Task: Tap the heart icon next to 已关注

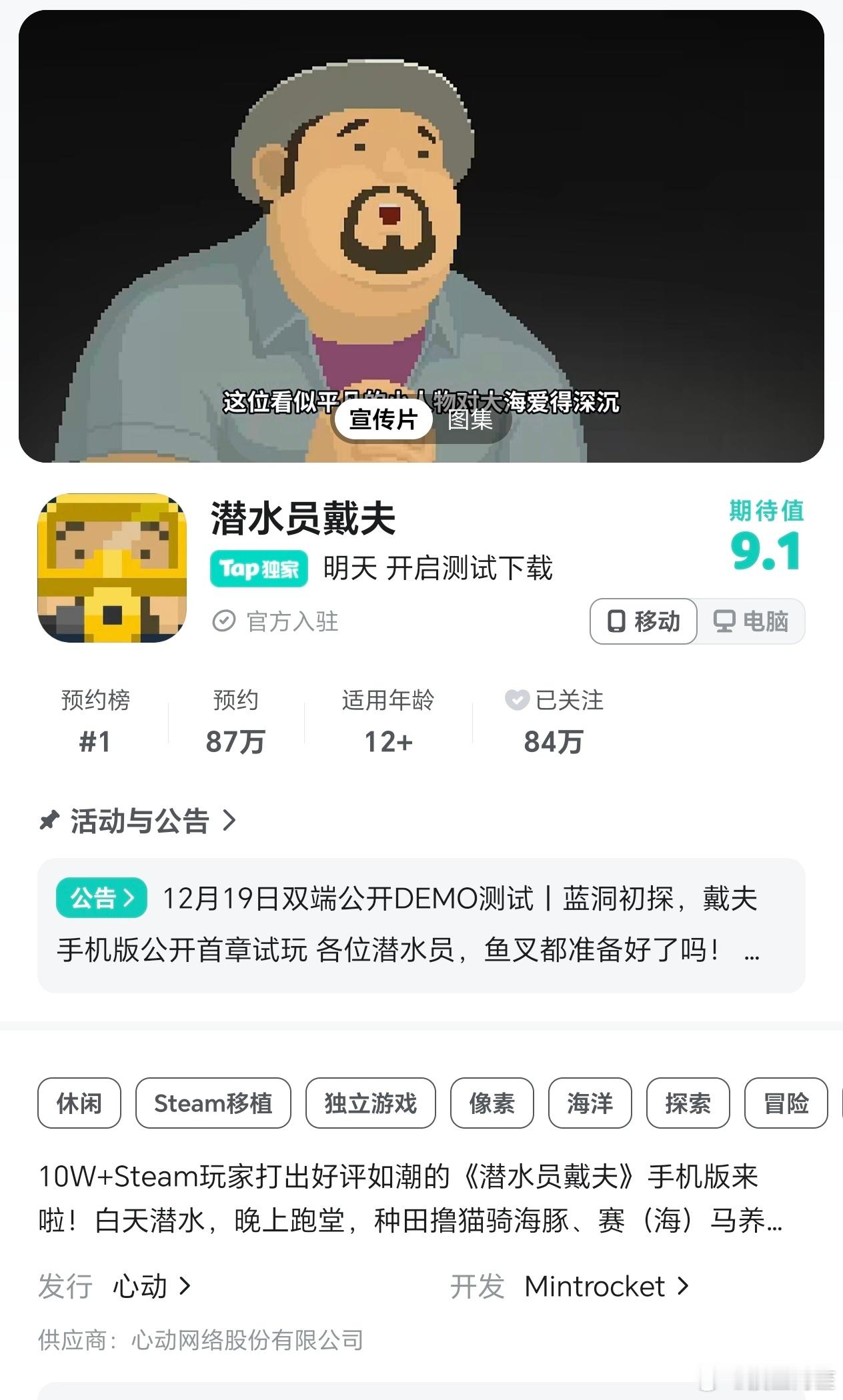Action: coord(518,701)
